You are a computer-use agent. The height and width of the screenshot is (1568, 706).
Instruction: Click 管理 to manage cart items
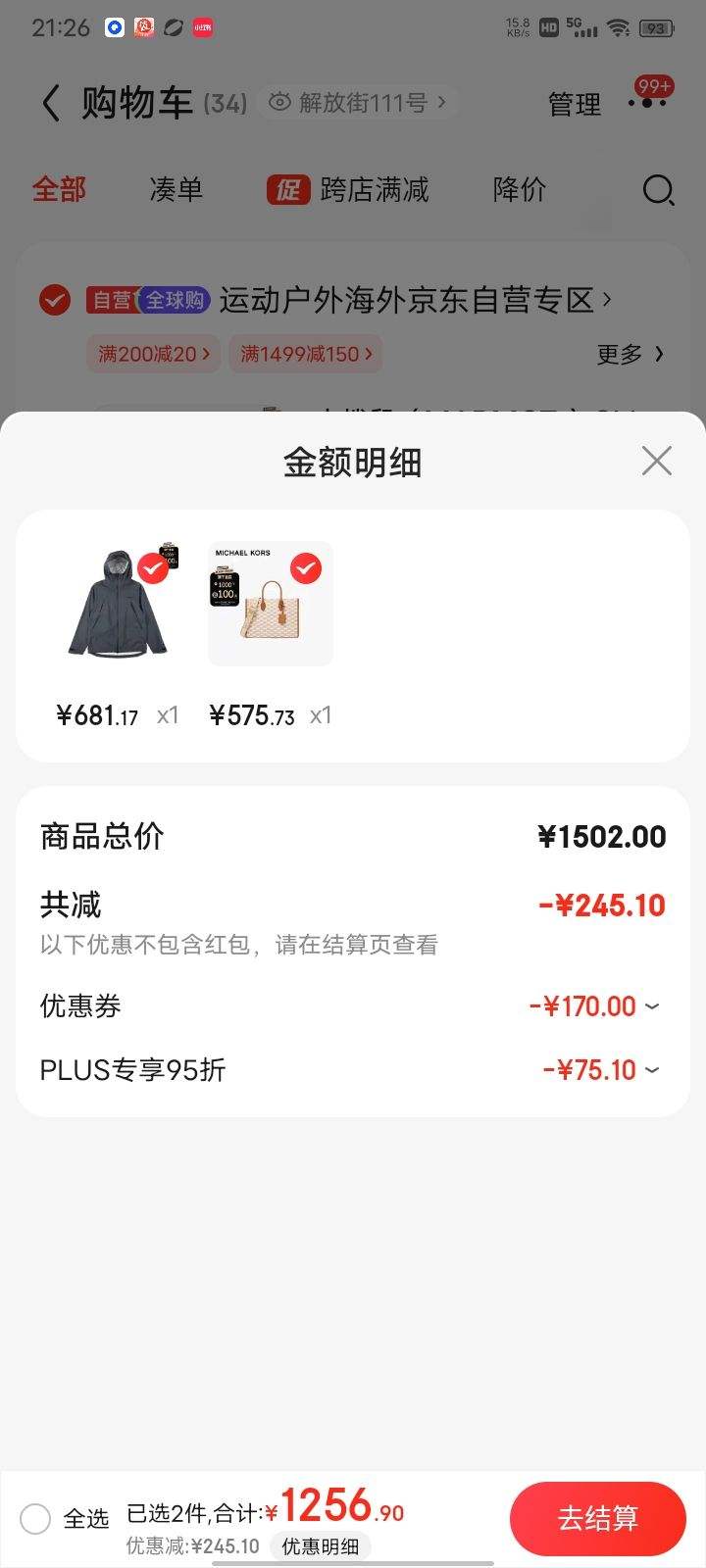[575, 102]
